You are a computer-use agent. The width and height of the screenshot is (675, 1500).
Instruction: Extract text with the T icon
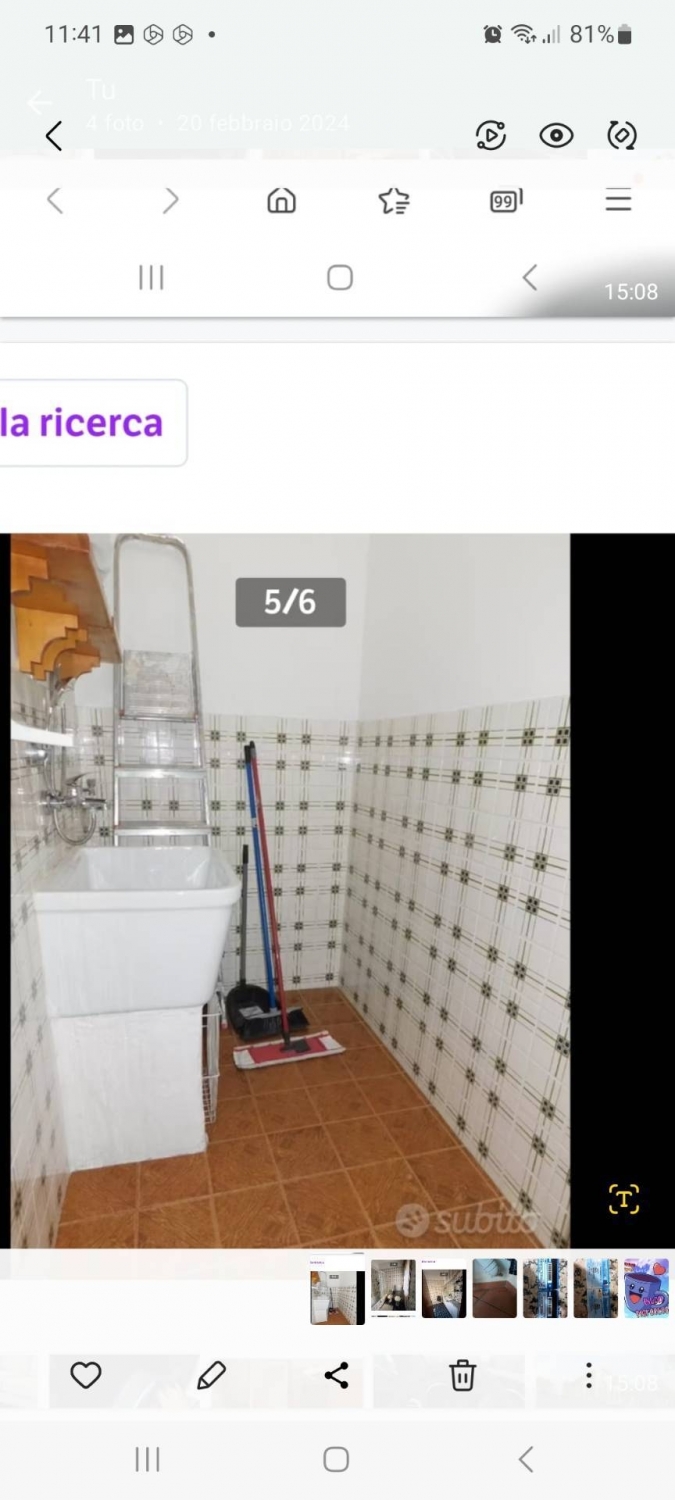point(623,1199)
